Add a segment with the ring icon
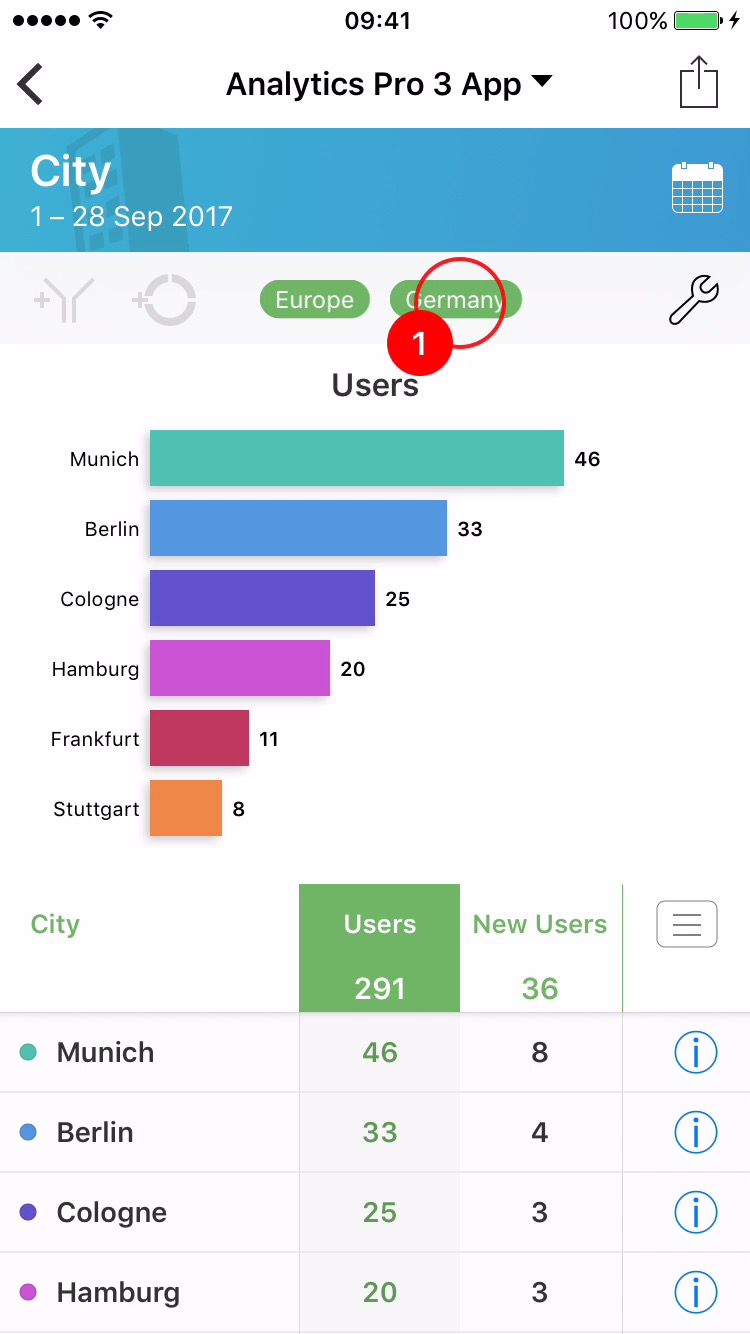750x1334 pixels. (164, 300)
